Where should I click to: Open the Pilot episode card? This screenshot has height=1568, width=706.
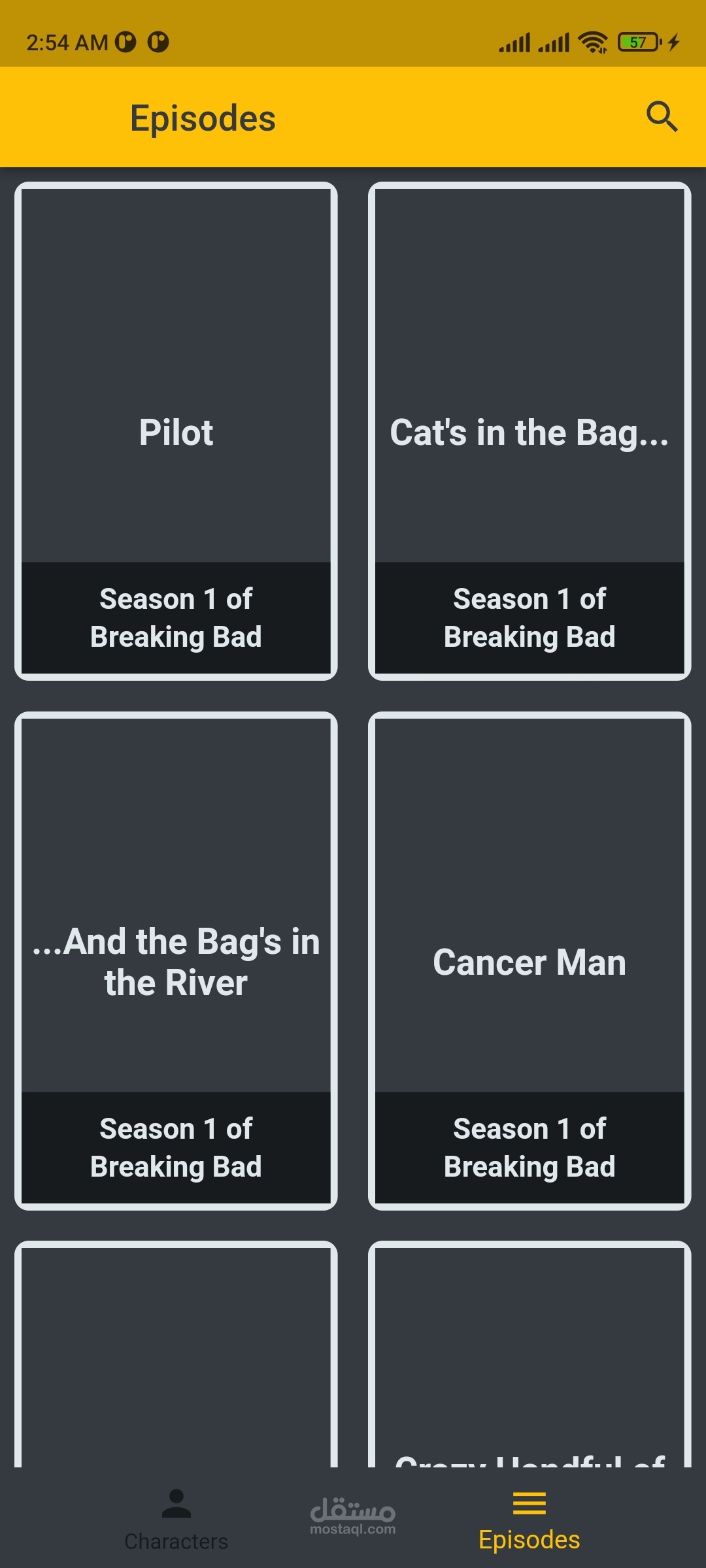click(x=176, y=431)
